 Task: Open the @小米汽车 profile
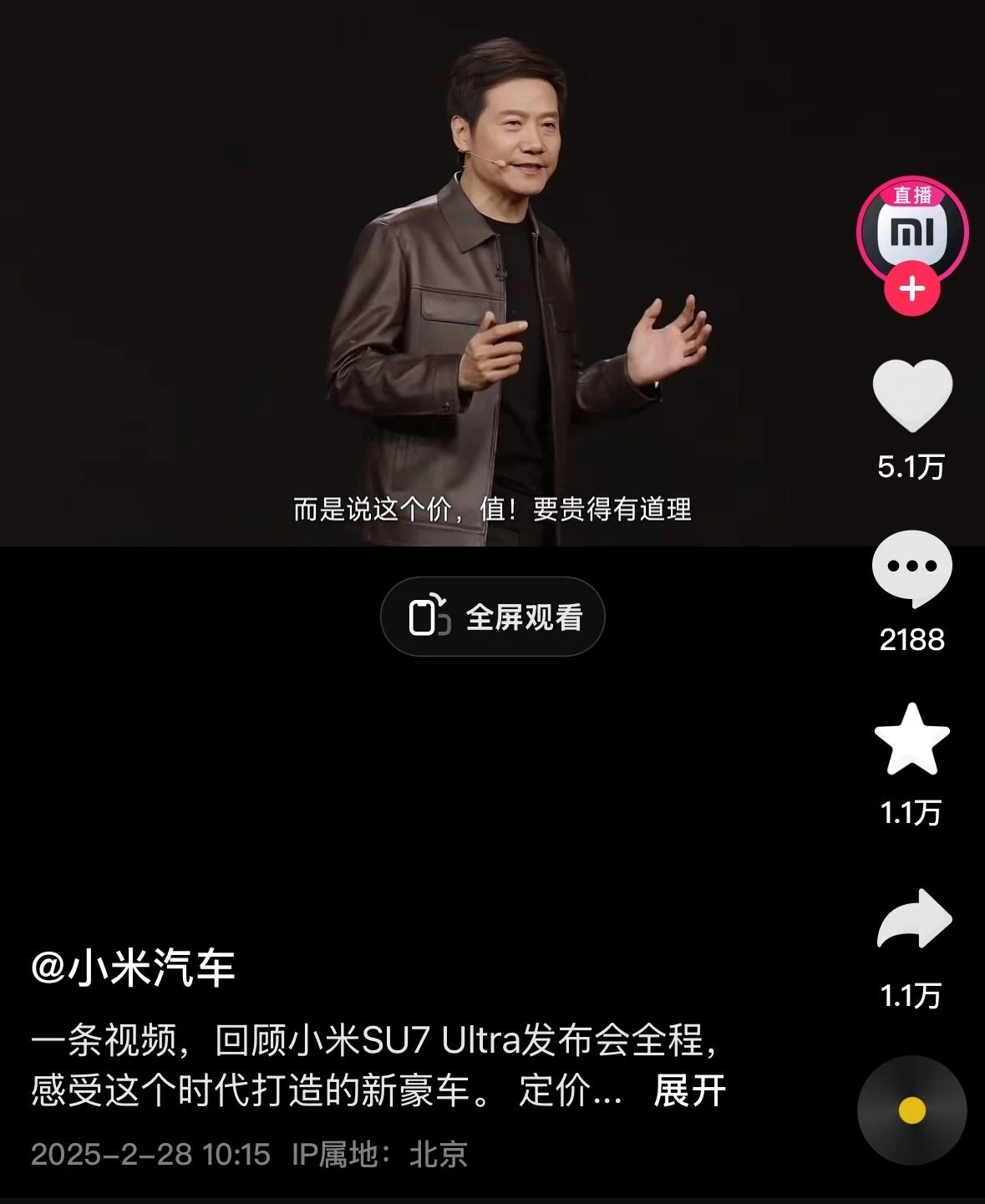click(x=133, y=968)
